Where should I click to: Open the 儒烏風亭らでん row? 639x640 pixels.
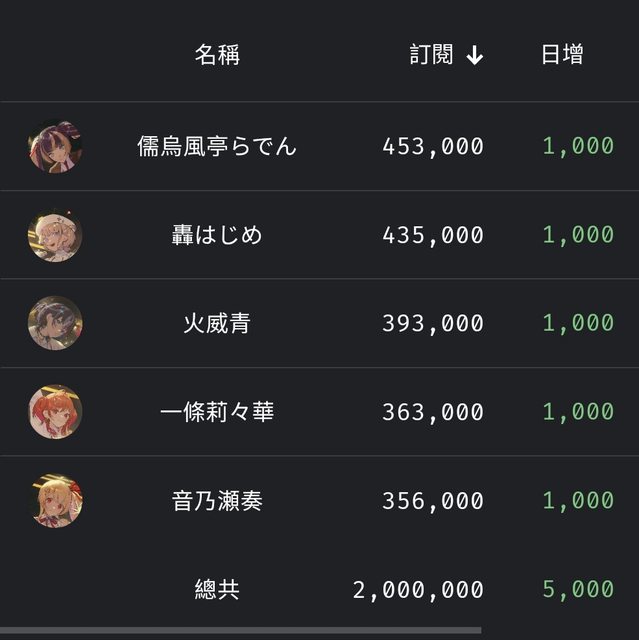click(217, 147)
